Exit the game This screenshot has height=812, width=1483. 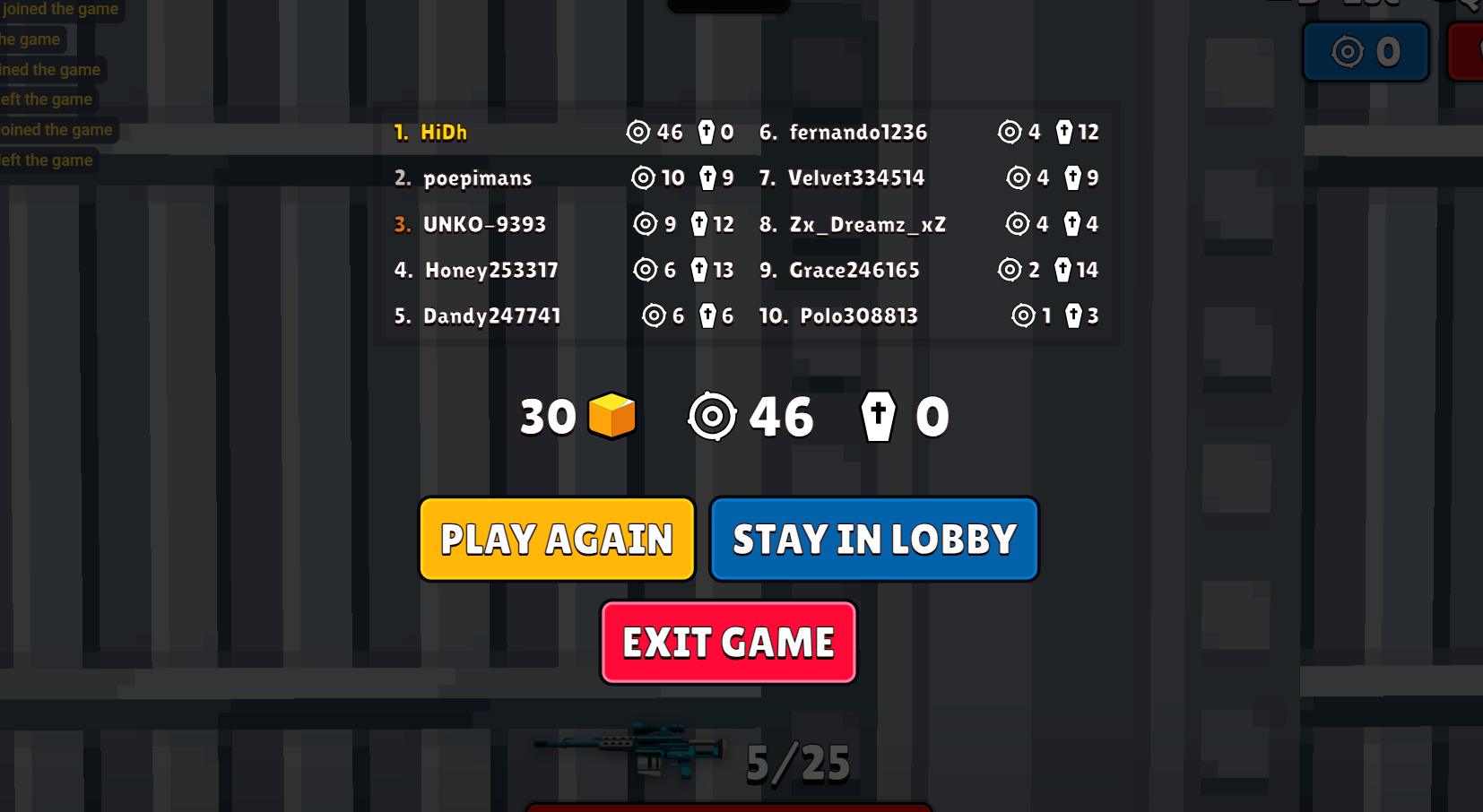pos(728,643)
